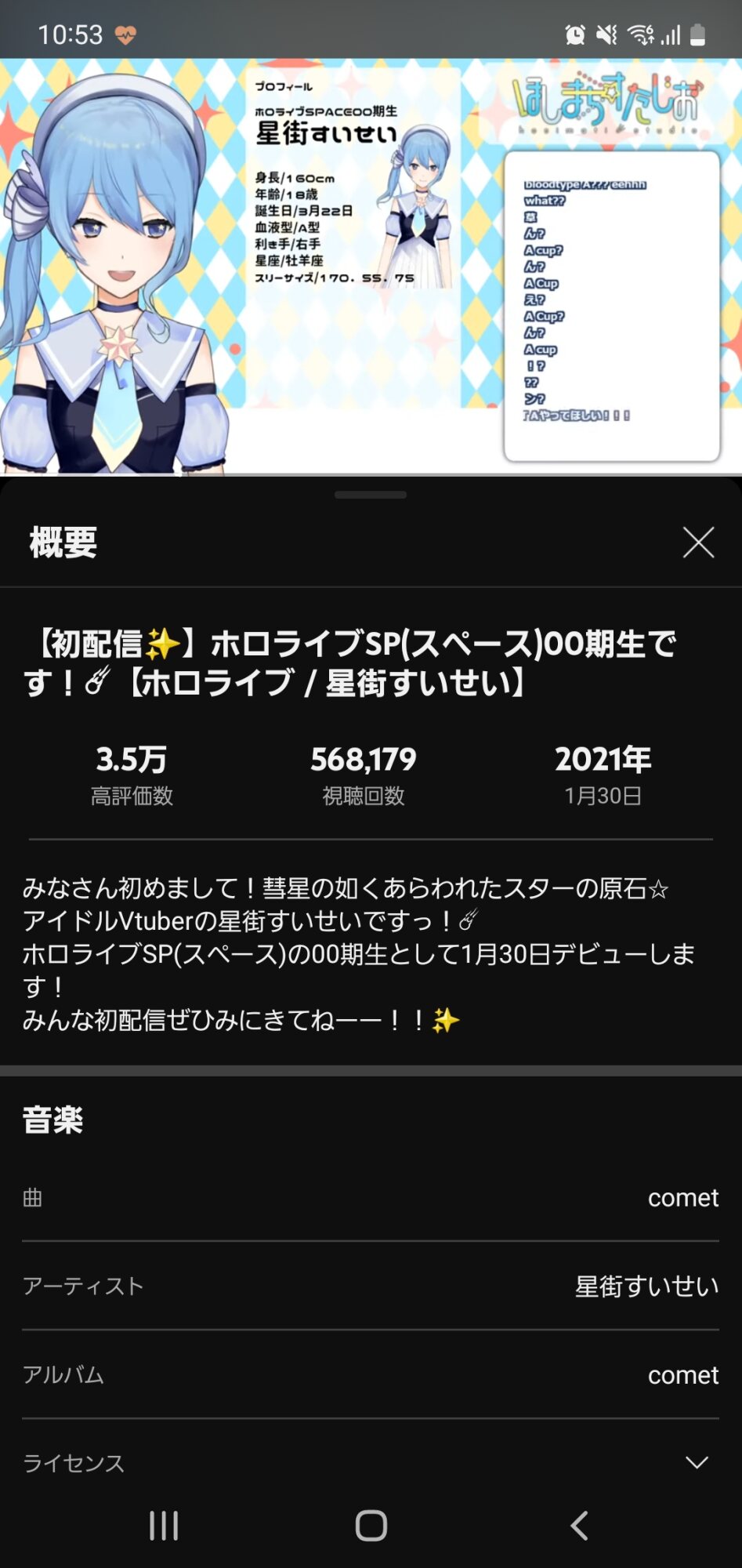Expand the ライセンス section
The image size is (742, 1568).
pyautogui.click(x=696, y=1462)
